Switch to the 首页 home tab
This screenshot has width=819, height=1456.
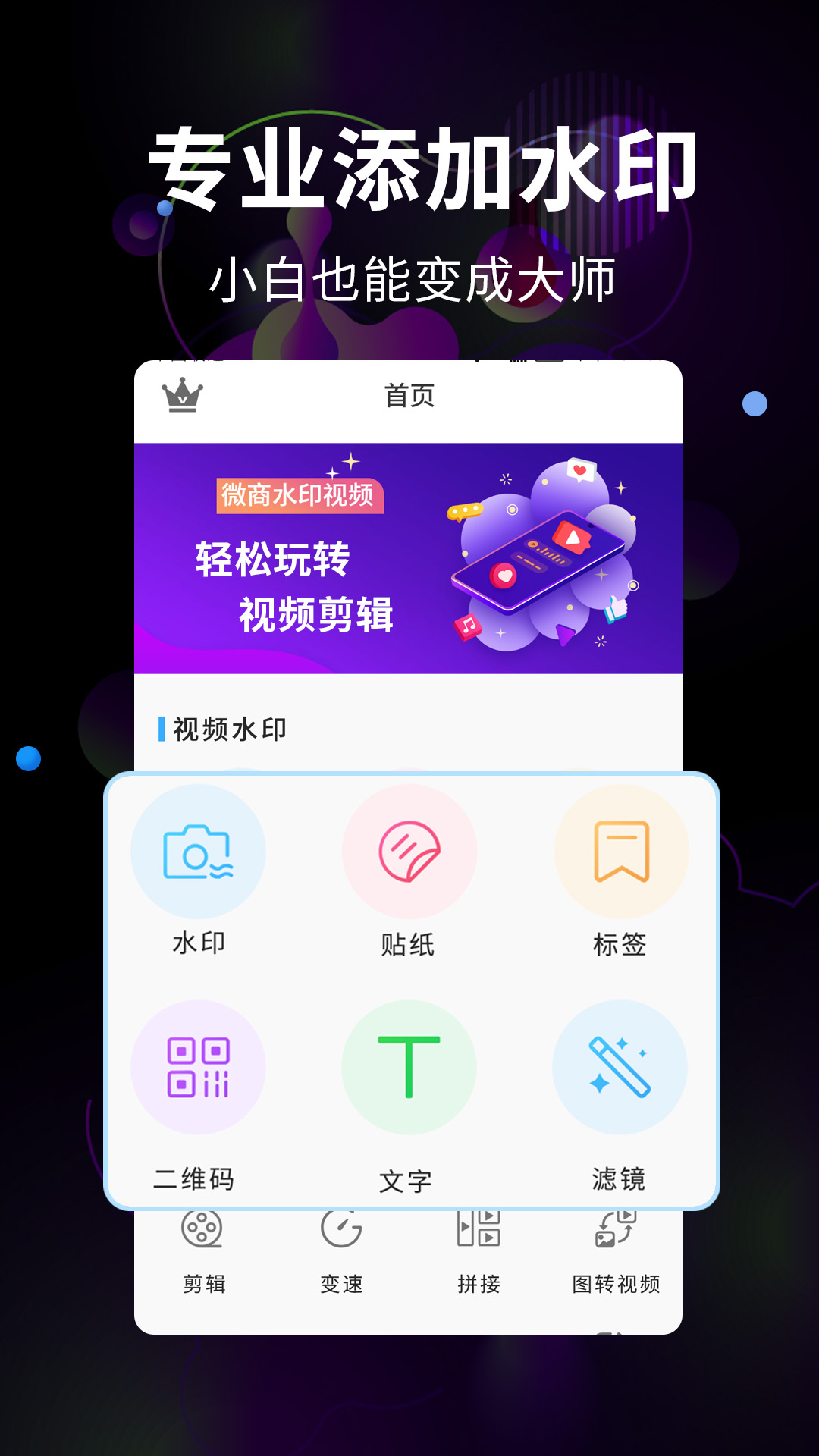(409, 395)
